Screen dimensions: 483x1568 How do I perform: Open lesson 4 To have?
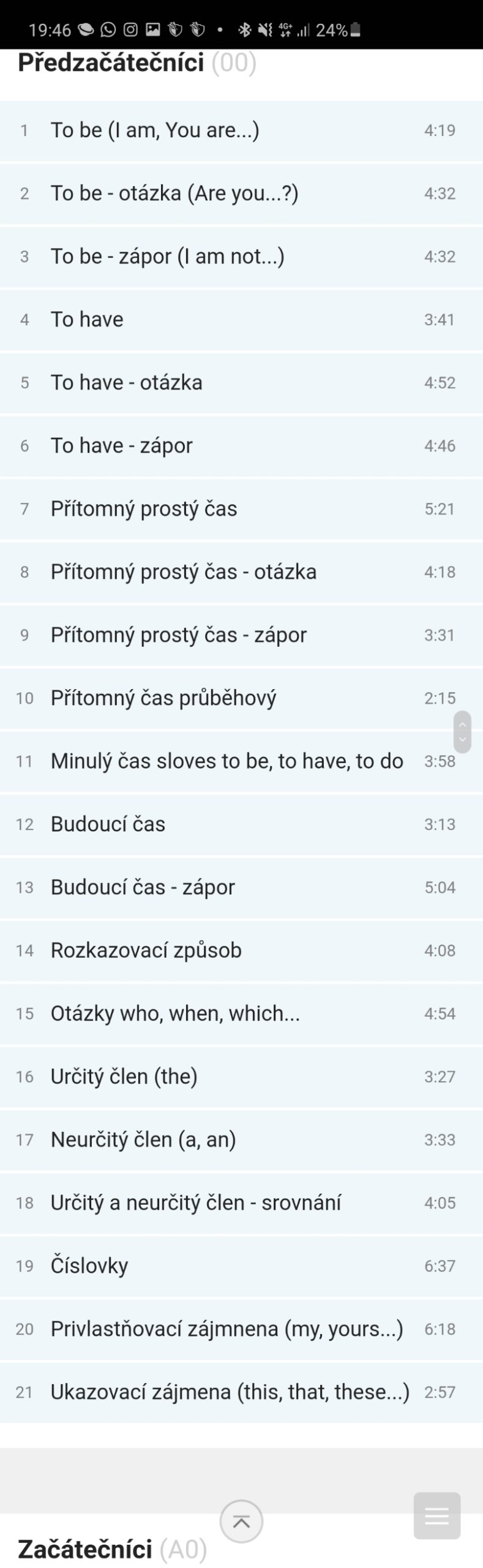[87, 320]
